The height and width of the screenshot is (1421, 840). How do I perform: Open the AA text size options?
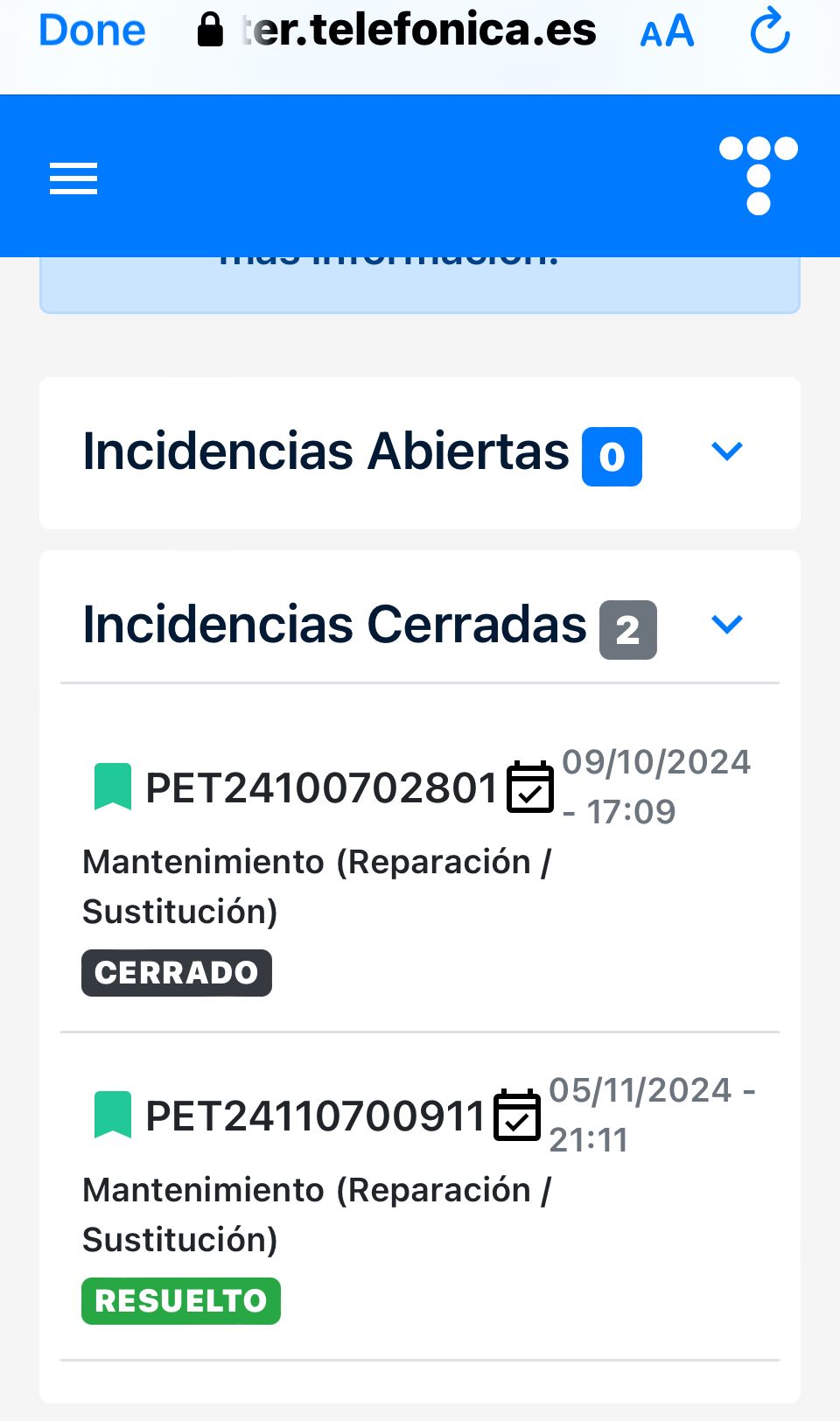click(667, 32)
